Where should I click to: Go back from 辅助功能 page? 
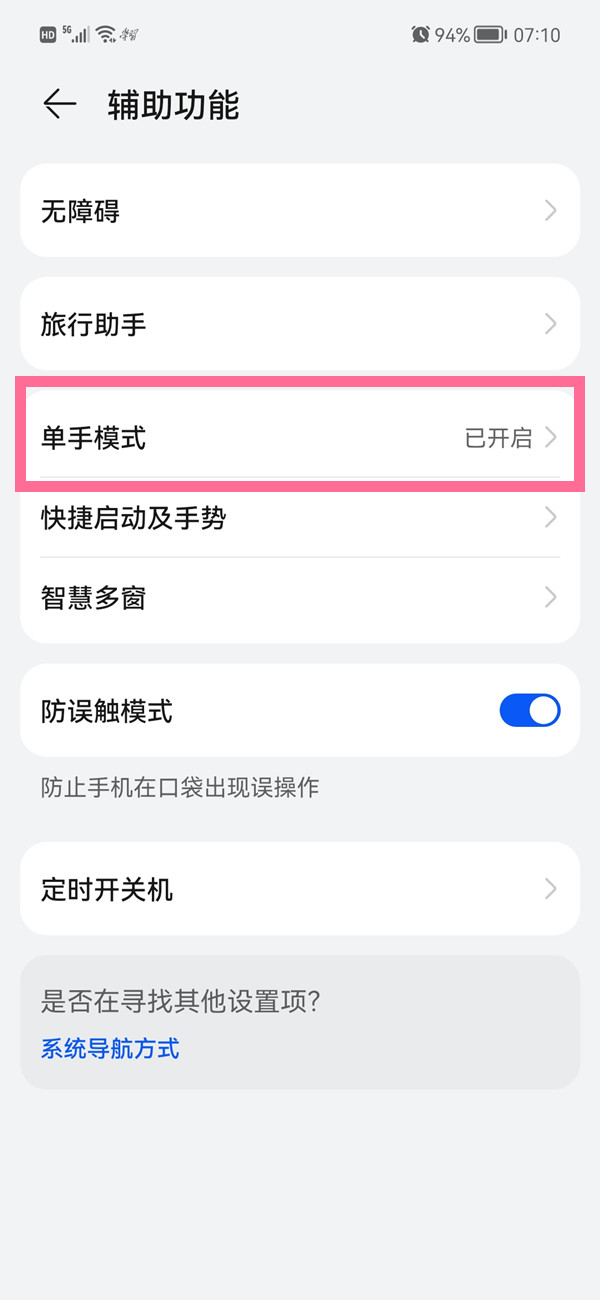point(60,104)
